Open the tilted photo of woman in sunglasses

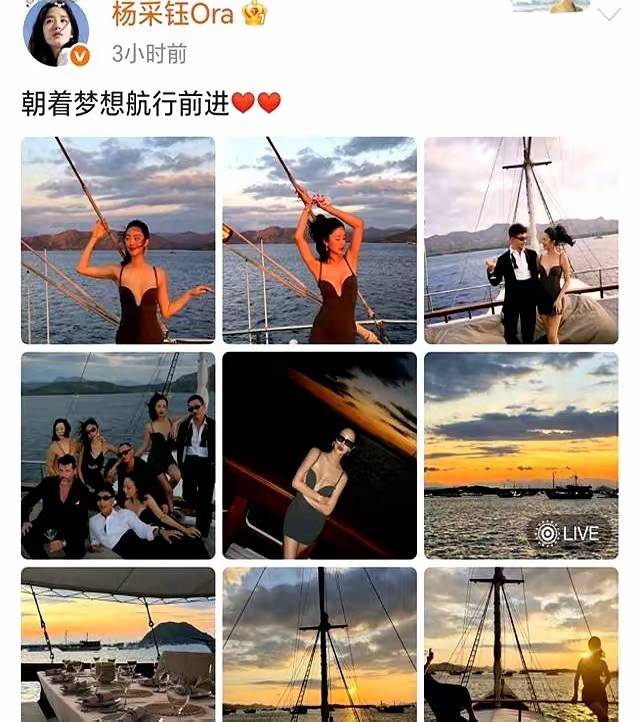pyautogui.click(x=319, y=455)
